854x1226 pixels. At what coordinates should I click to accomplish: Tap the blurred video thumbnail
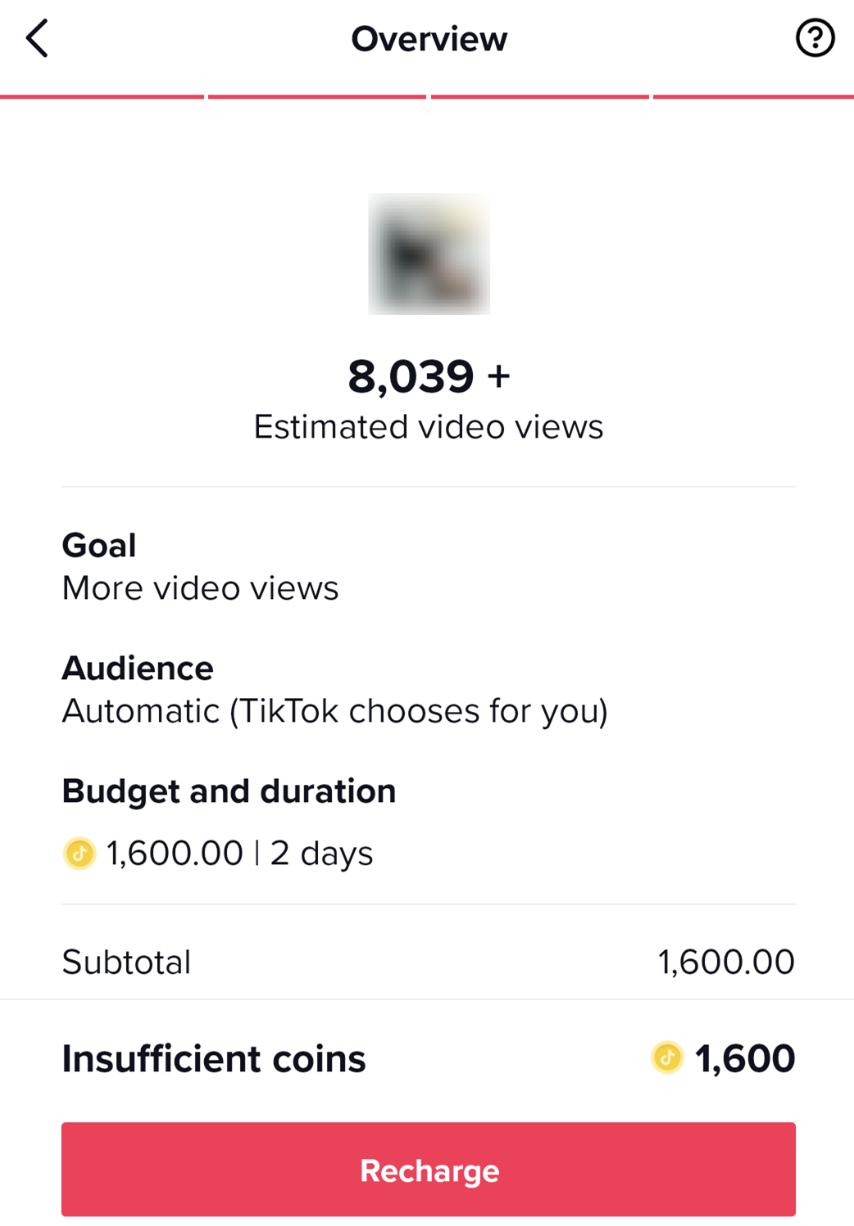428,255
